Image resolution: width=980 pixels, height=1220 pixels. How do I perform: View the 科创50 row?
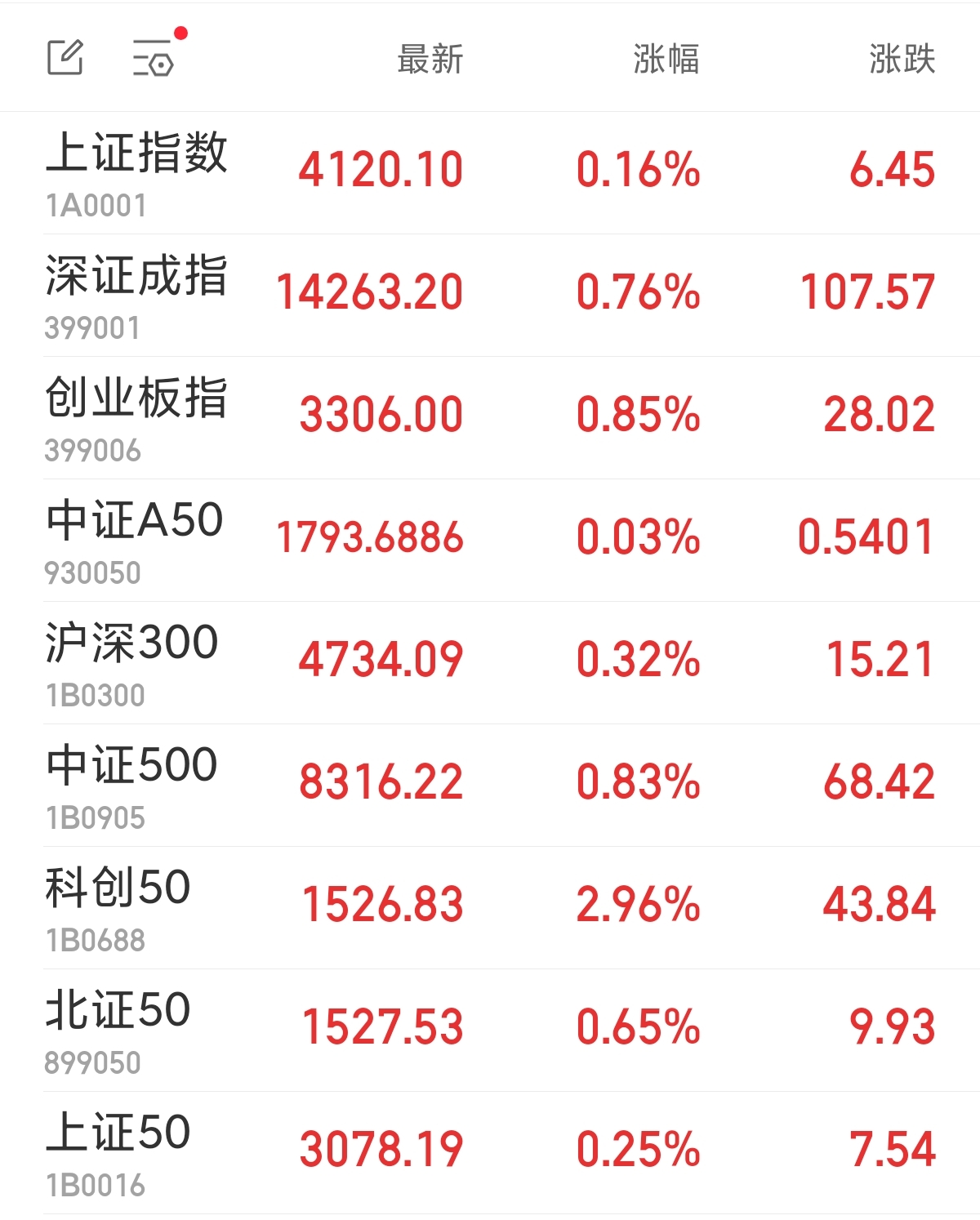(x=118, y=907)
